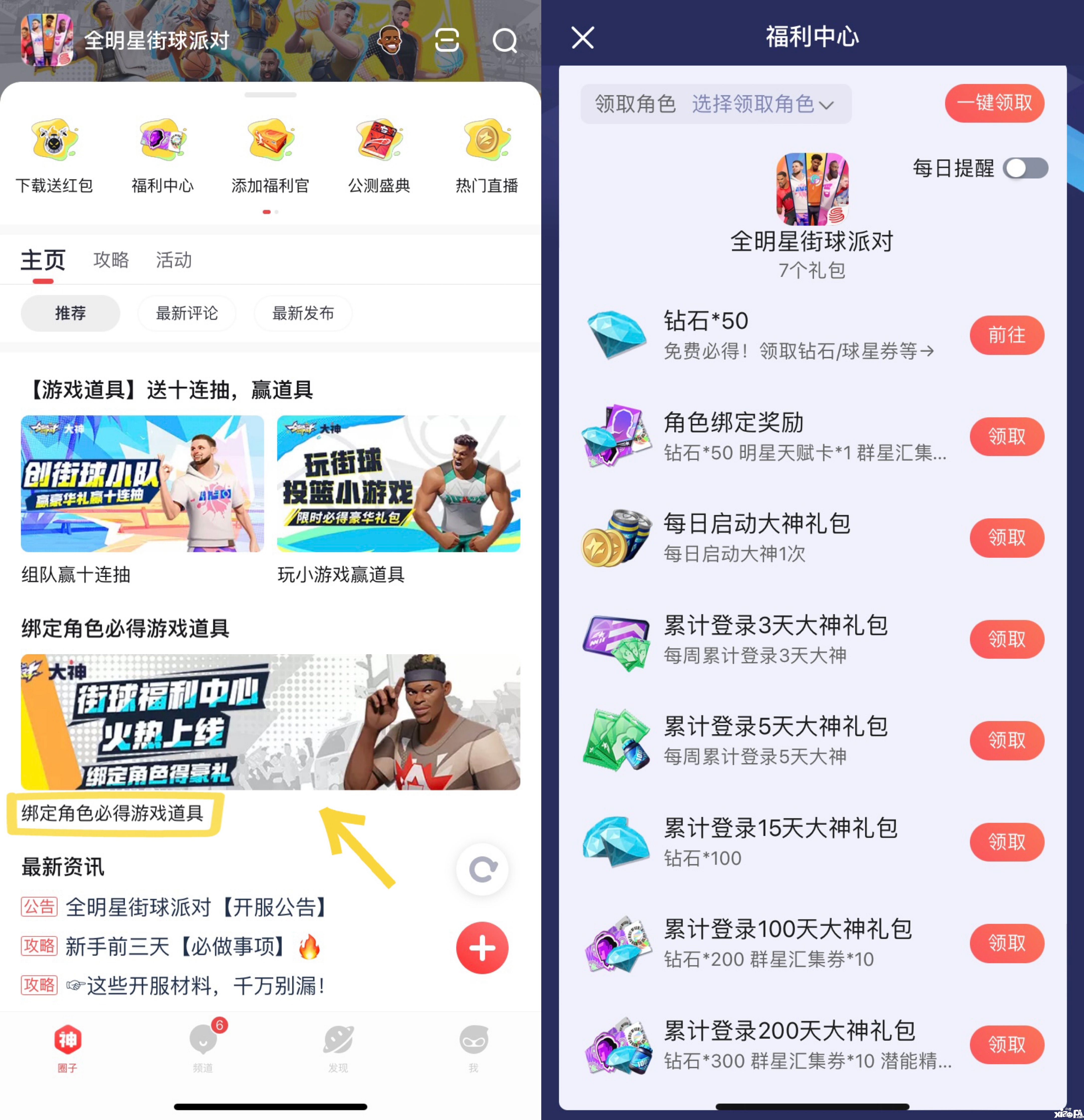
Task: Tap the 一键领取 button
Action: (x=994, y=103)
